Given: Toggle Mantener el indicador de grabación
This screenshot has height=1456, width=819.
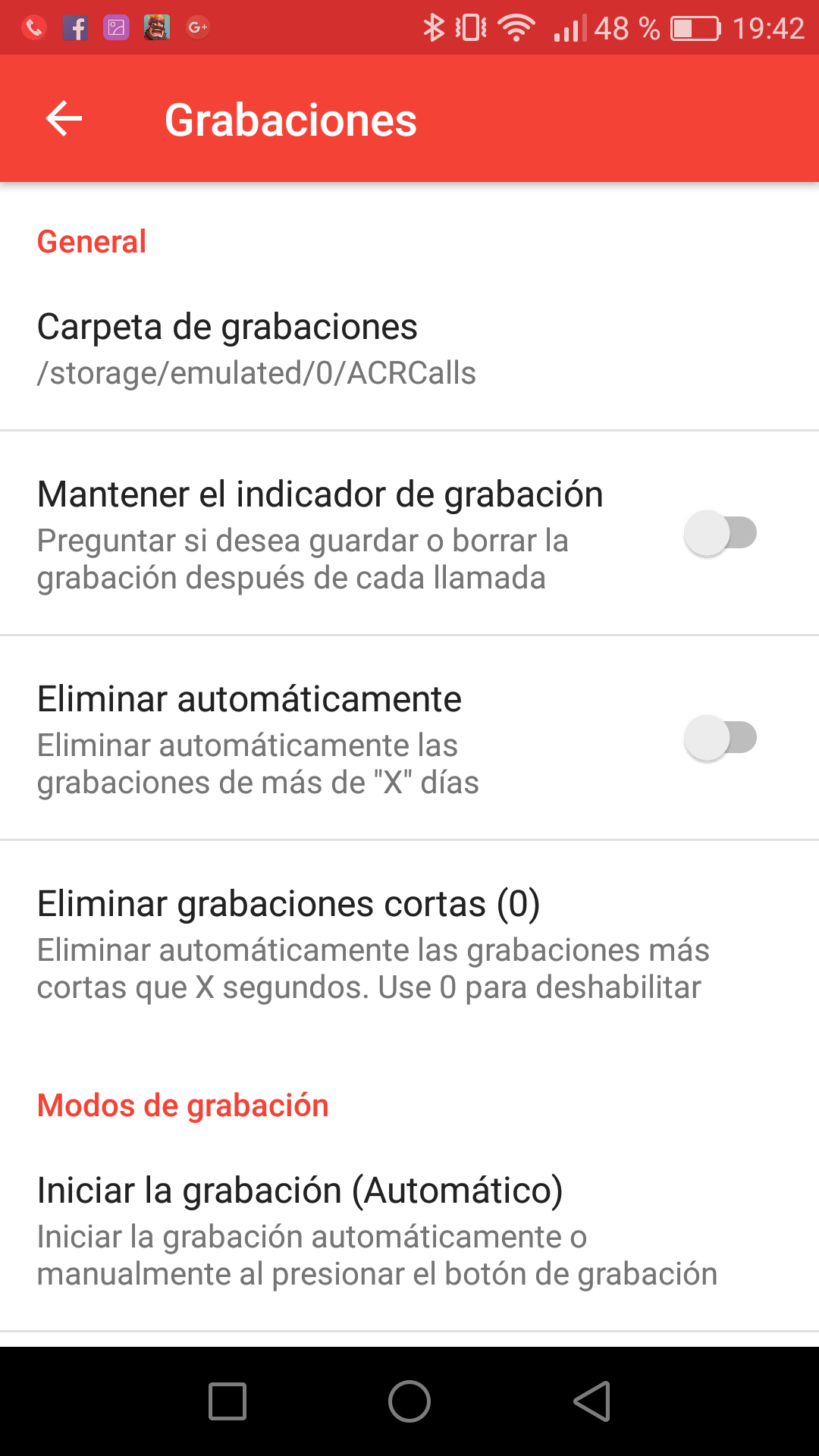Looking at the screenshot, I should click(720, 533).
